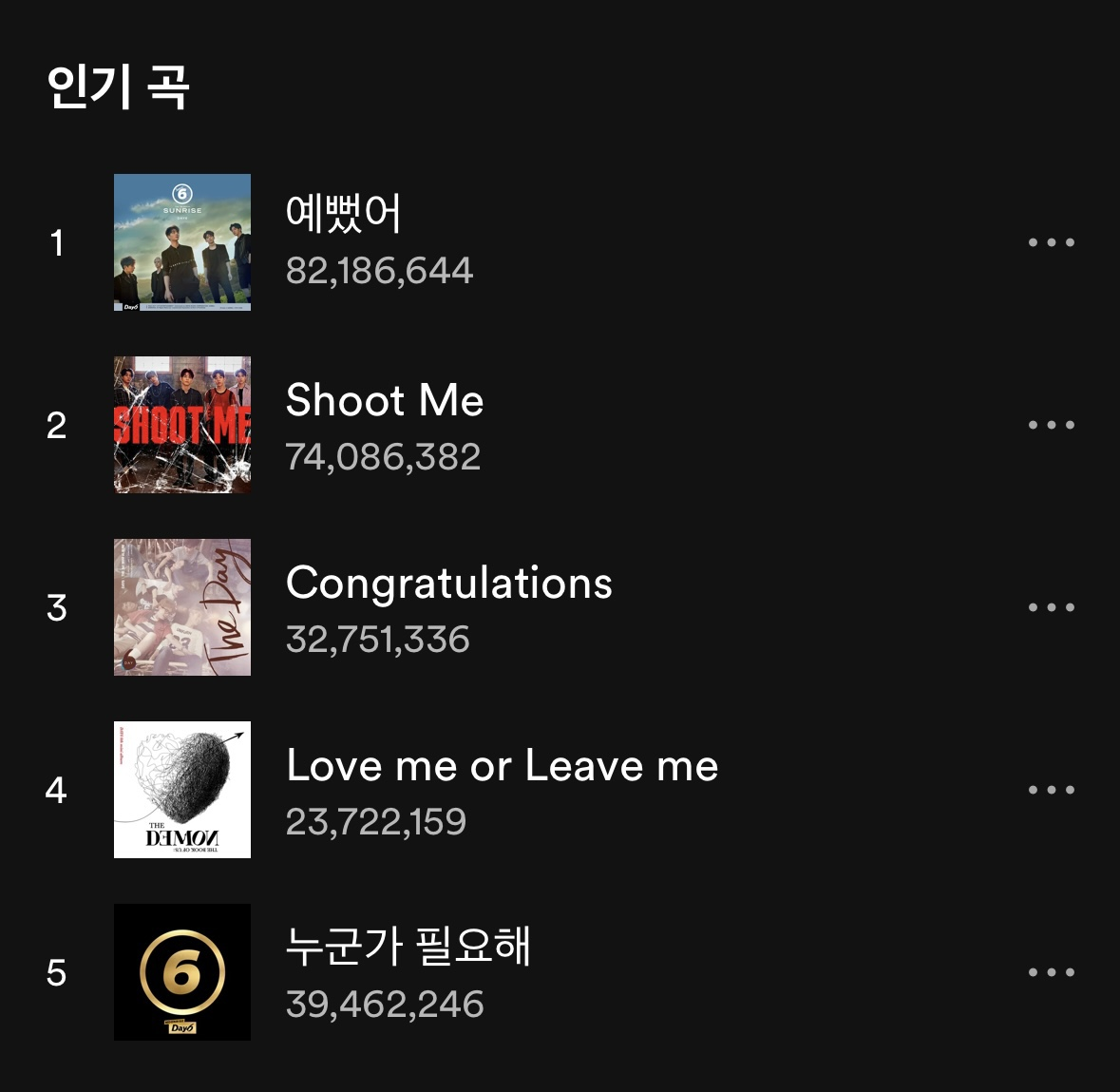Open the three-dot menu for 누군가 필요해
This screenshot has height=1092, width=1120.
tap(1051, 972)
